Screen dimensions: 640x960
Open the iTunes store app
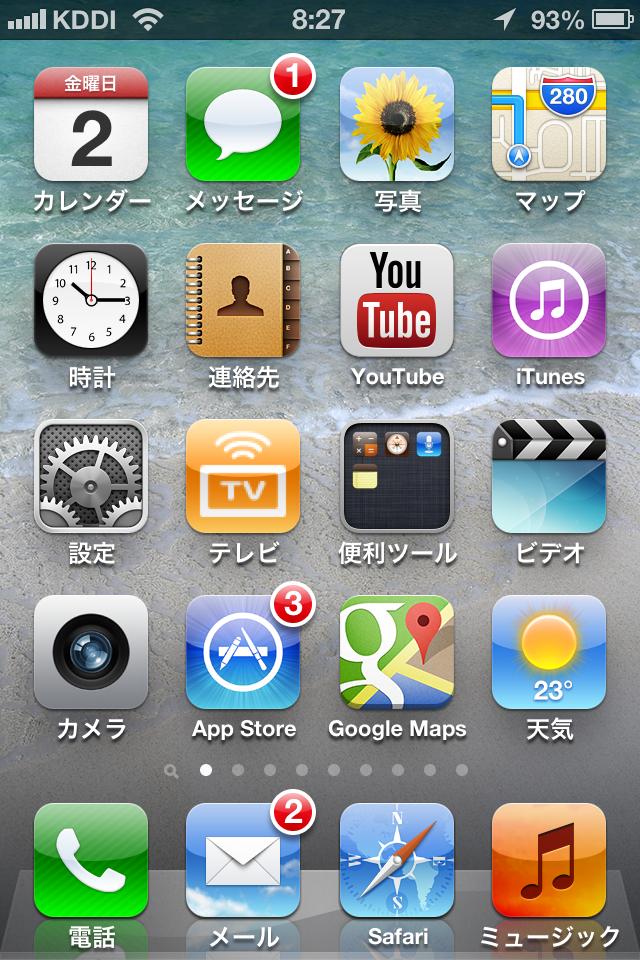549,300
